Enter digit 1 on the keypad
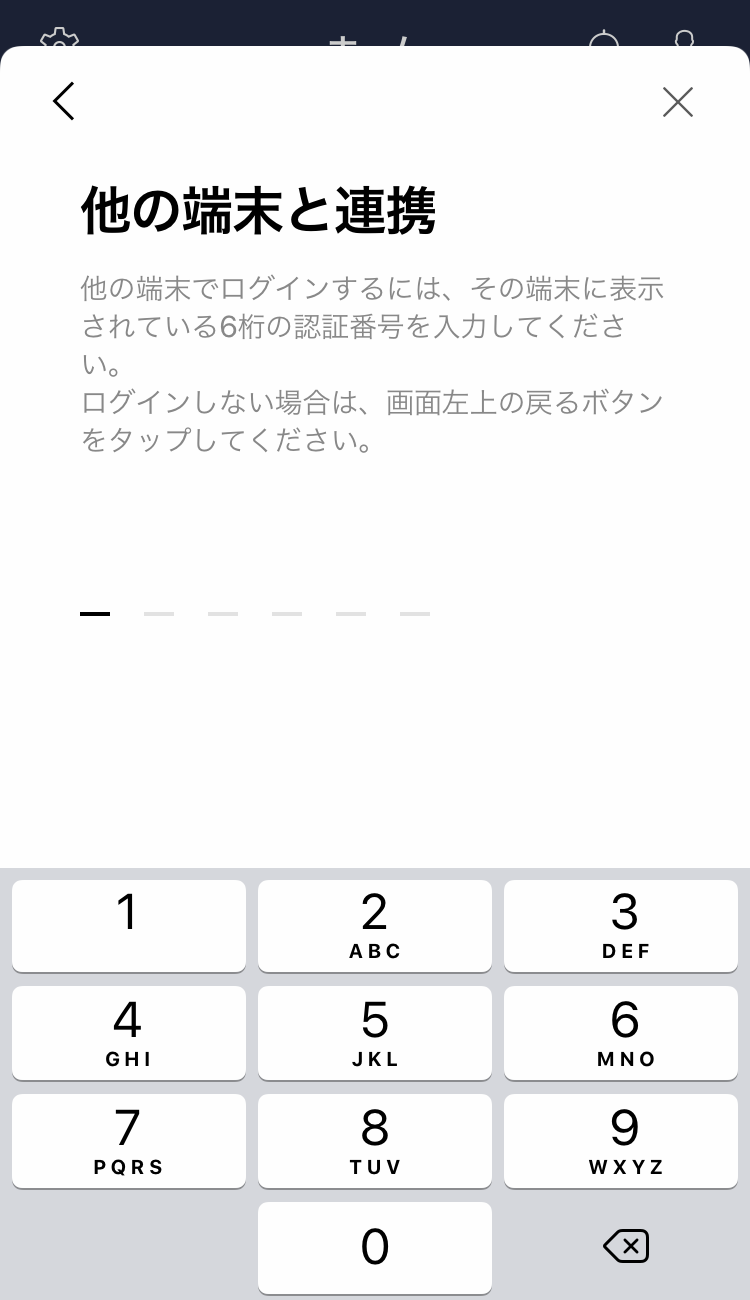 coord(128,925)
